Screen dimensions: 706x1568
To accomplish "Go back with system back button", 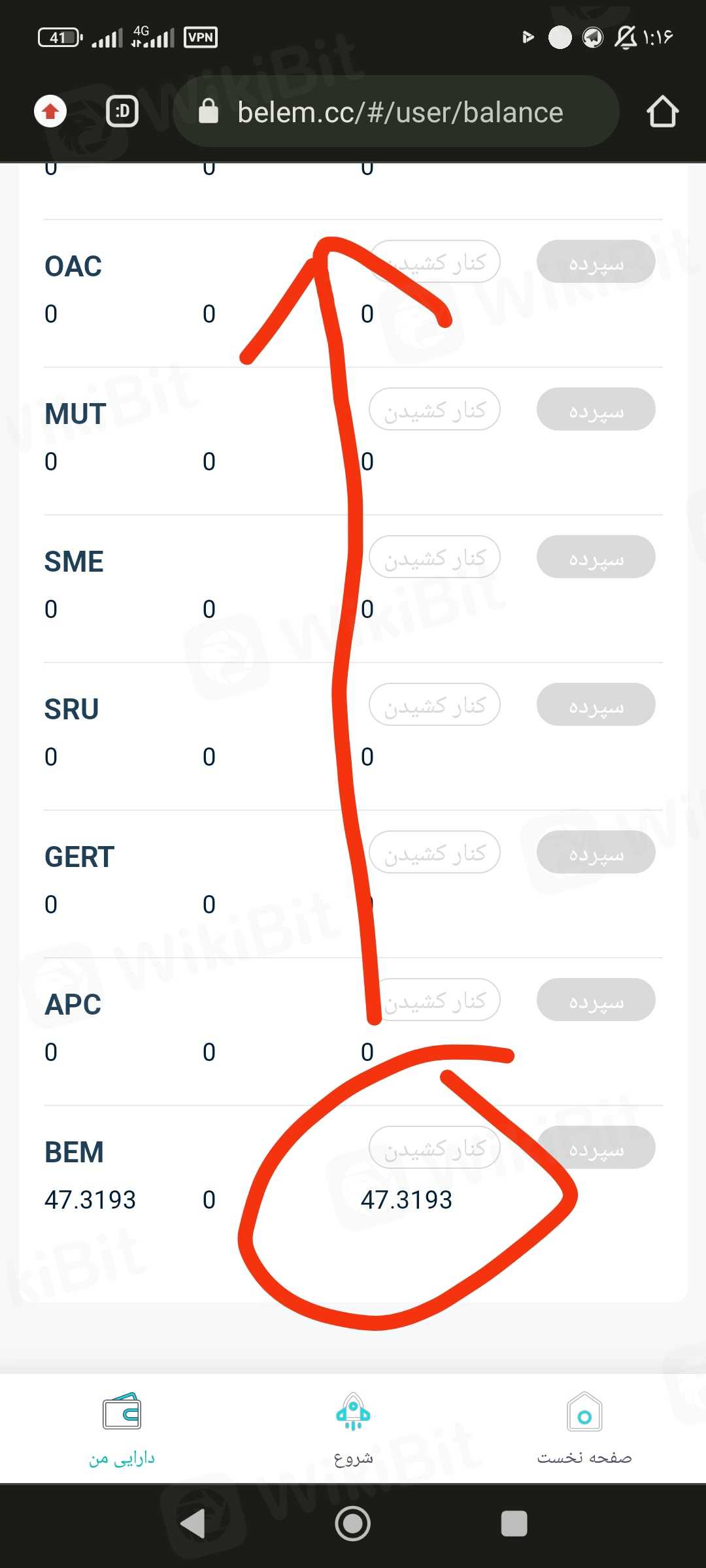I will pos(193,1524).
